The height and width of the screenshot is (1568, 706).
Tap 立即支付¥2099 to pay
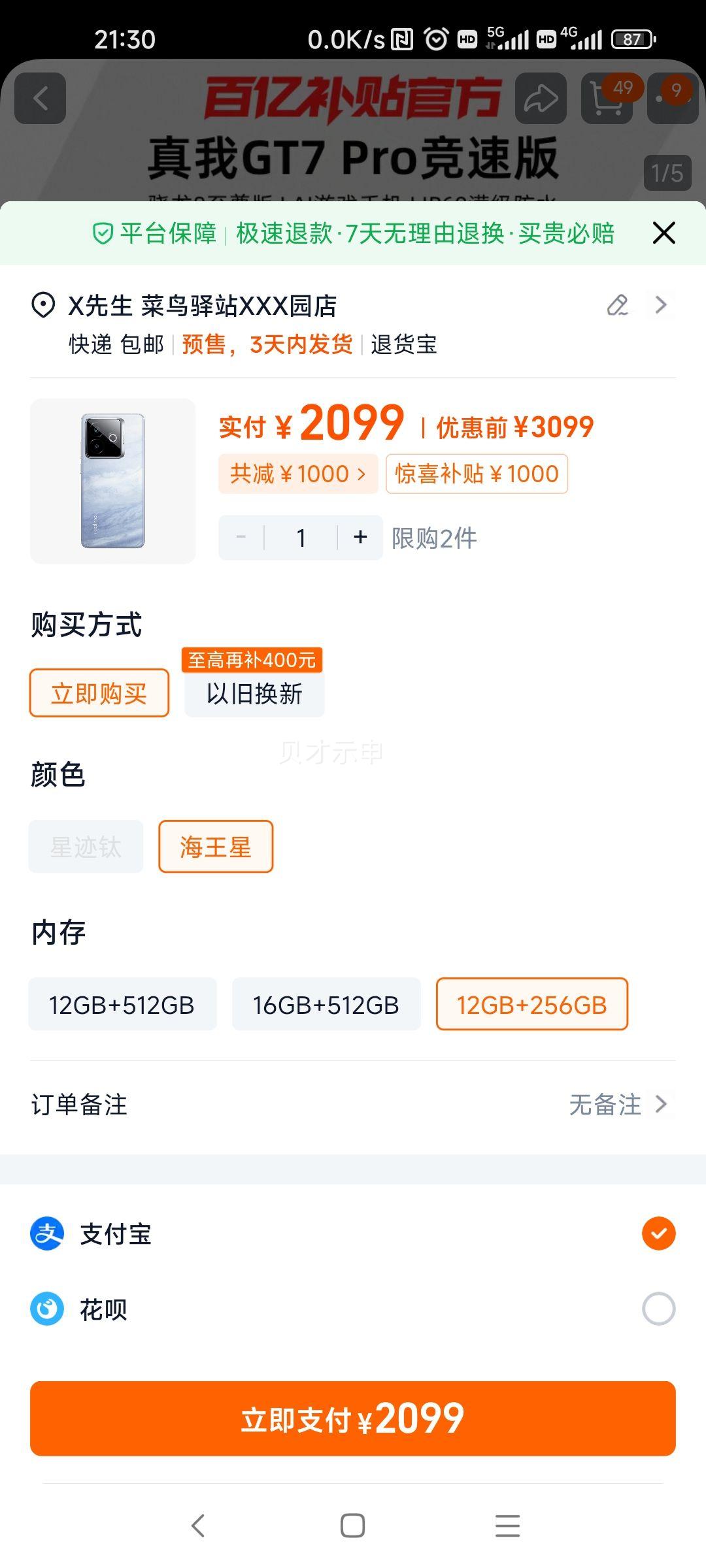(x=353, y=1418)
